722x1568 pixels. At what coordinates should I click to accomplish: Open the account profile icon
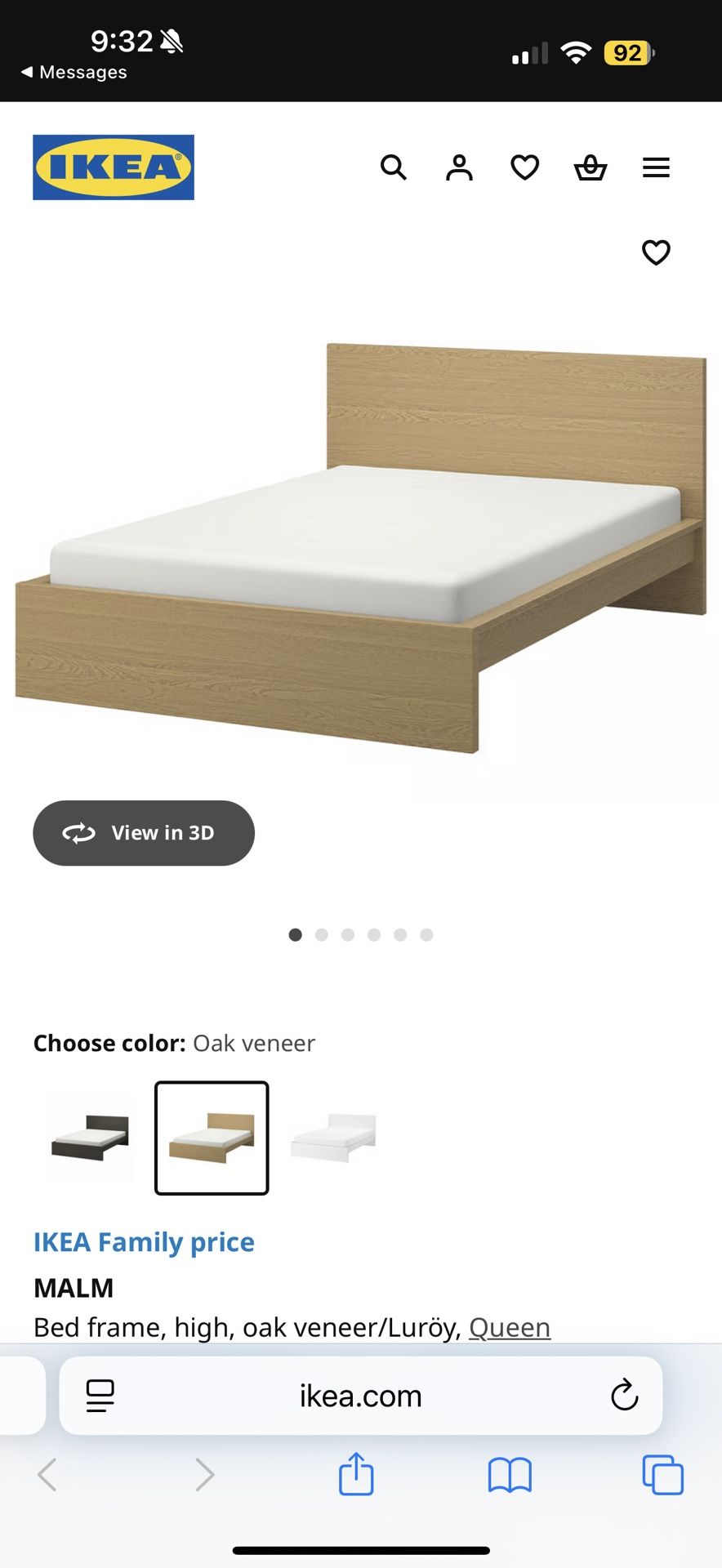coord(459,167)
